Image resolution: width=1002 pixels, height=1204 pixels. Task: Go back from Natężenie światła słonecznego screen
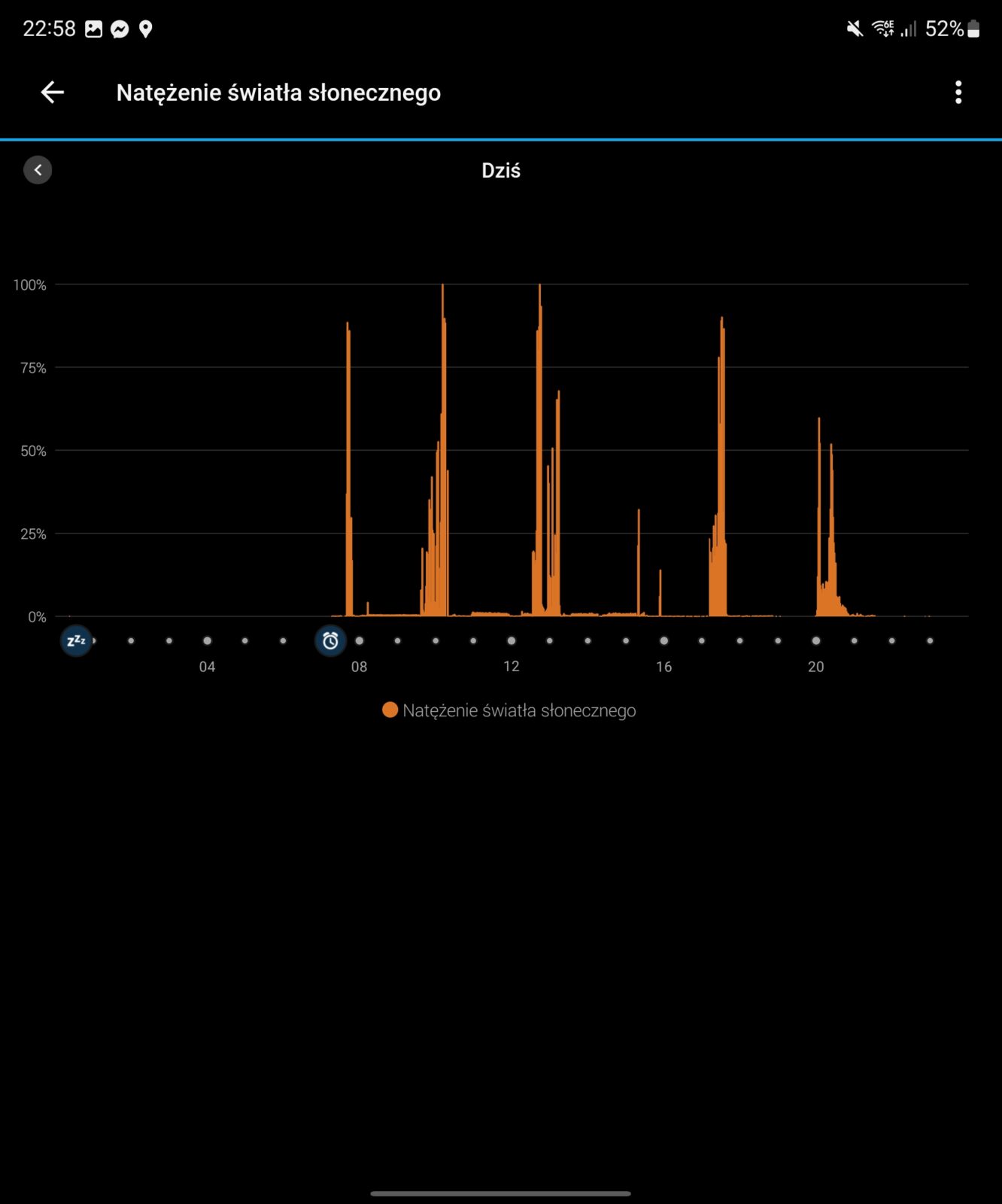point(52,93)
